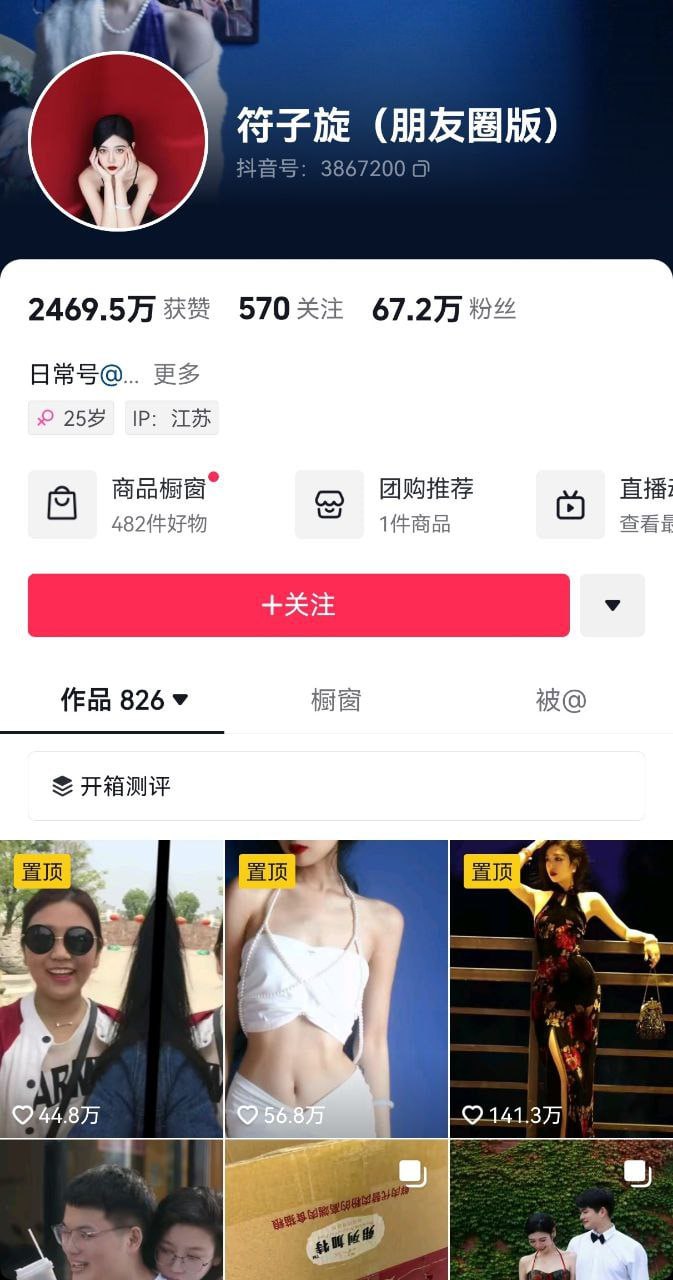Open the 开箱测评 collection
The height and width of the screenshot is (1280, 673).
pos(336,786)
